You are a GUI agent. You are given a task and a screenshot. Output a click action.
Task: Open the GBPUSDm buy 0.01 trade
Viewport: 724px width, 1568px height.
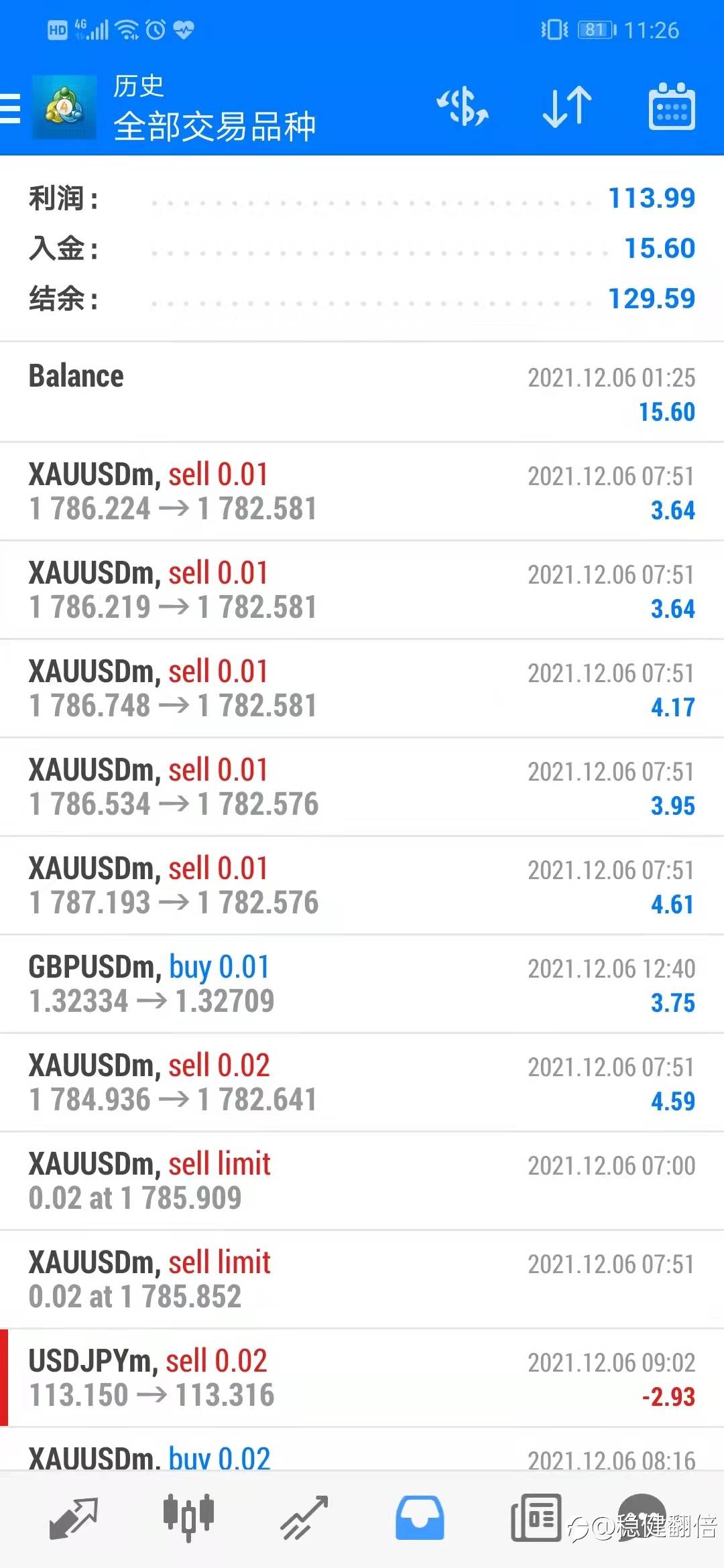(362, 984)
